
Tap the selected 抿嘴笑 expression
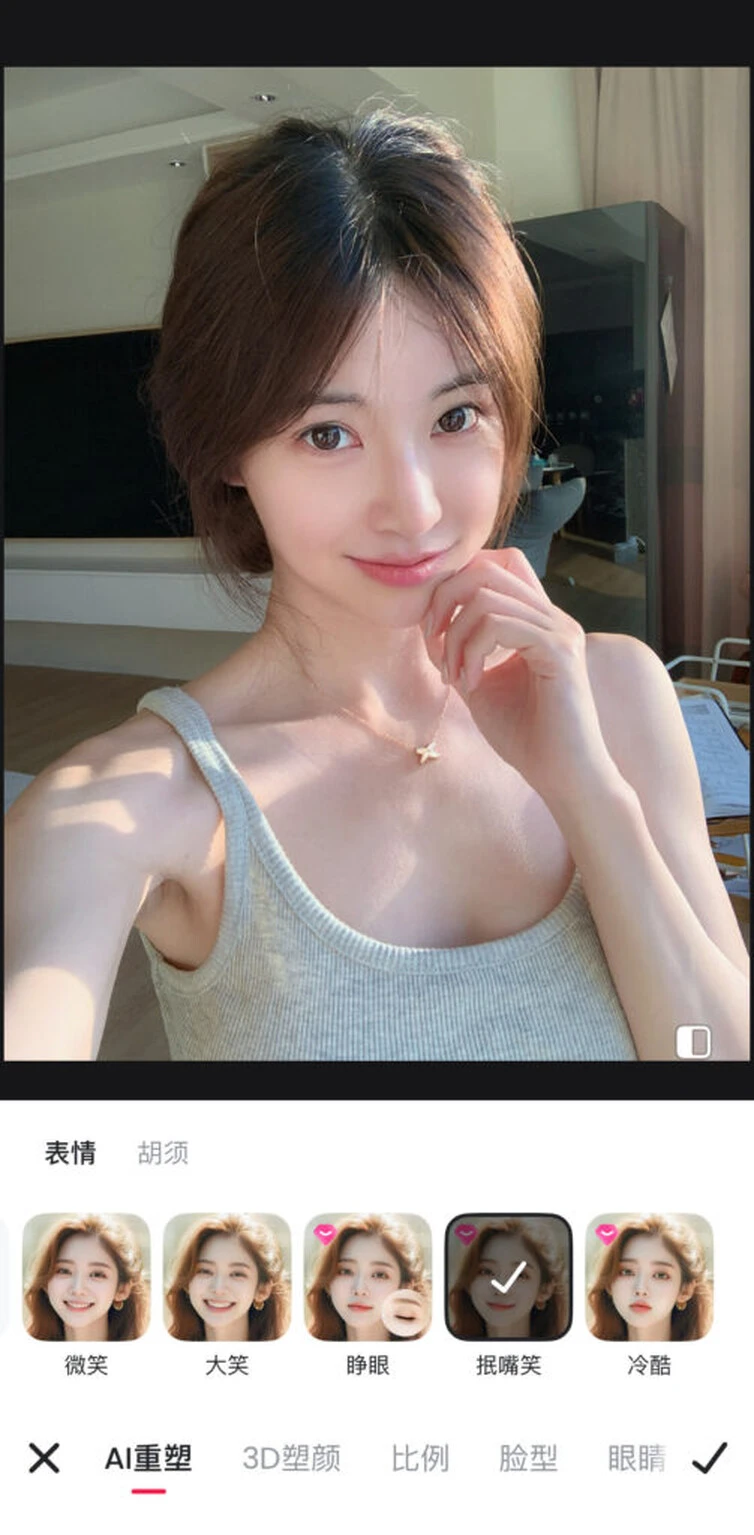508,1277
